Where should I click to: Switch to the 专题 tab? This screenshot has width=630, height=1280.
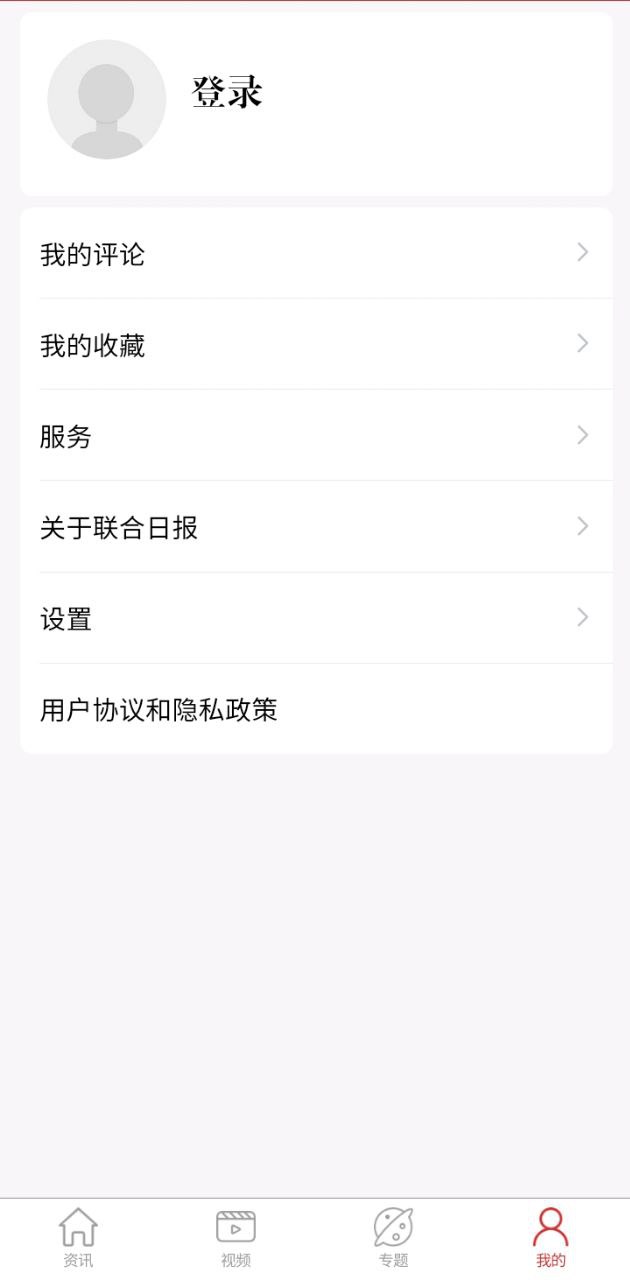[393, 1238]
